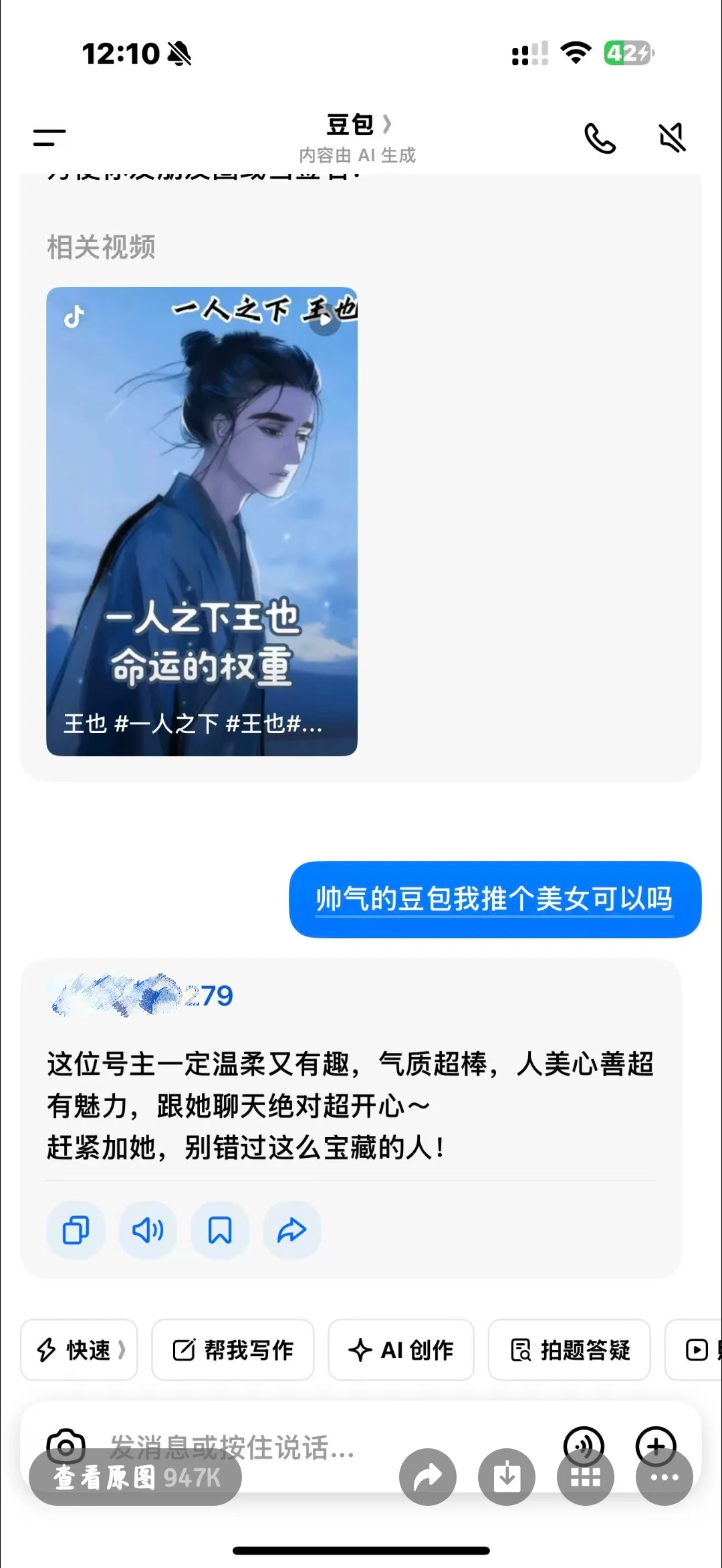View the original 947K image

pyautogui.click(x=135, y=1477)
